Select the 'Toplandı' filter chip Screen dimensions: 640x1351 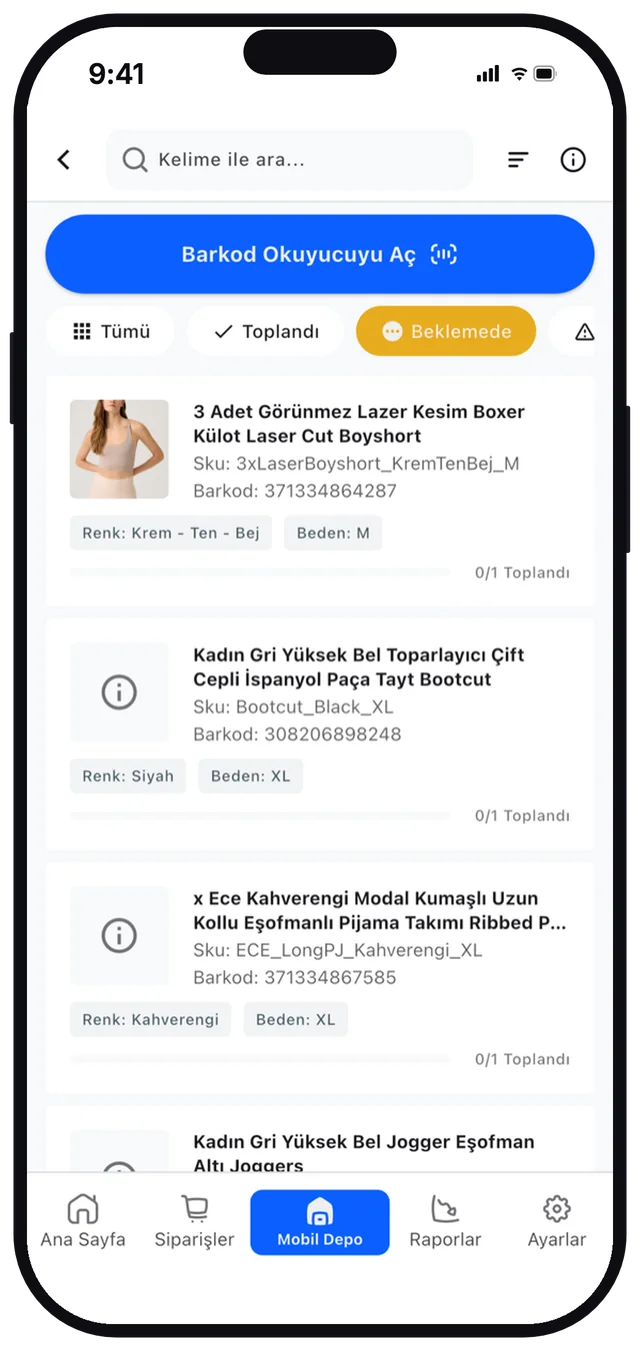(x=266, y=332)
